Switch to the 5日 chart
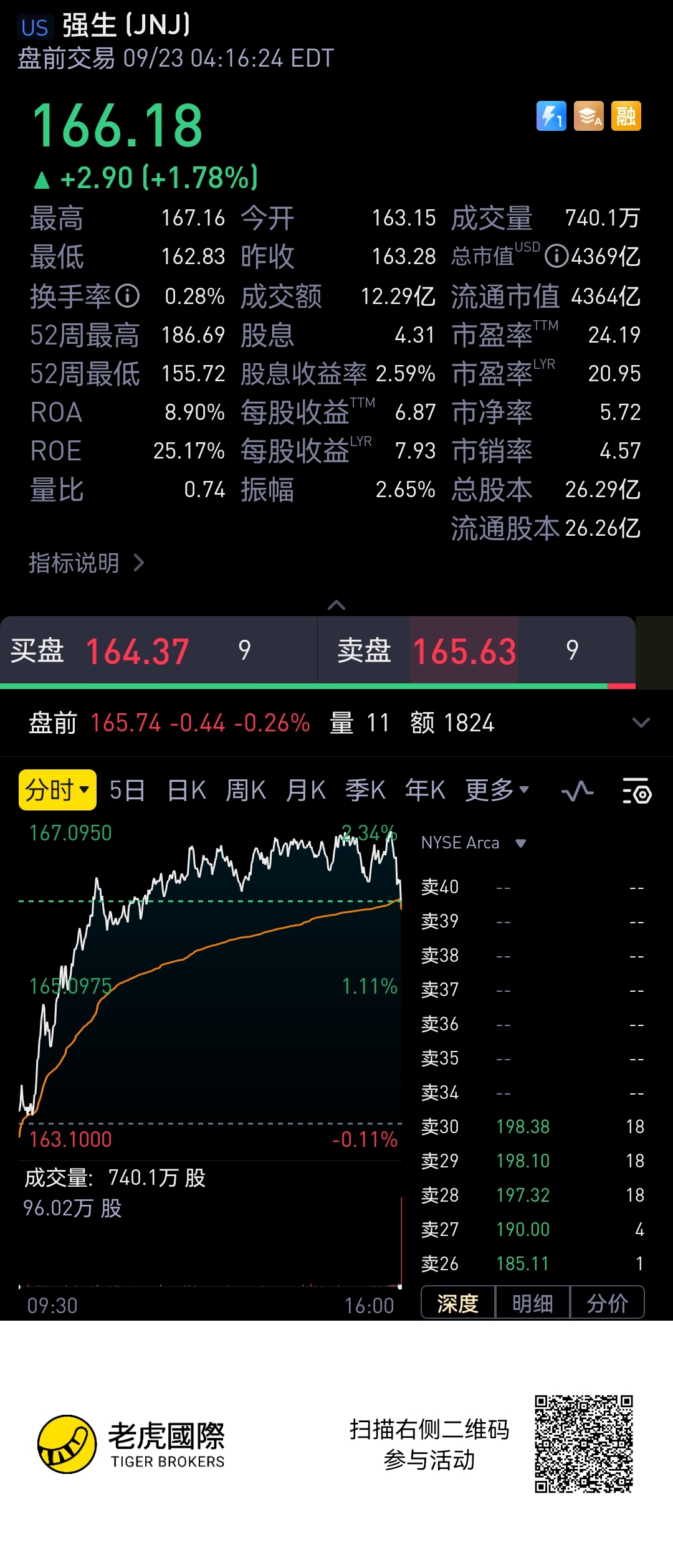This screenshot has width=673, height=1568. [x=126, y=790]
